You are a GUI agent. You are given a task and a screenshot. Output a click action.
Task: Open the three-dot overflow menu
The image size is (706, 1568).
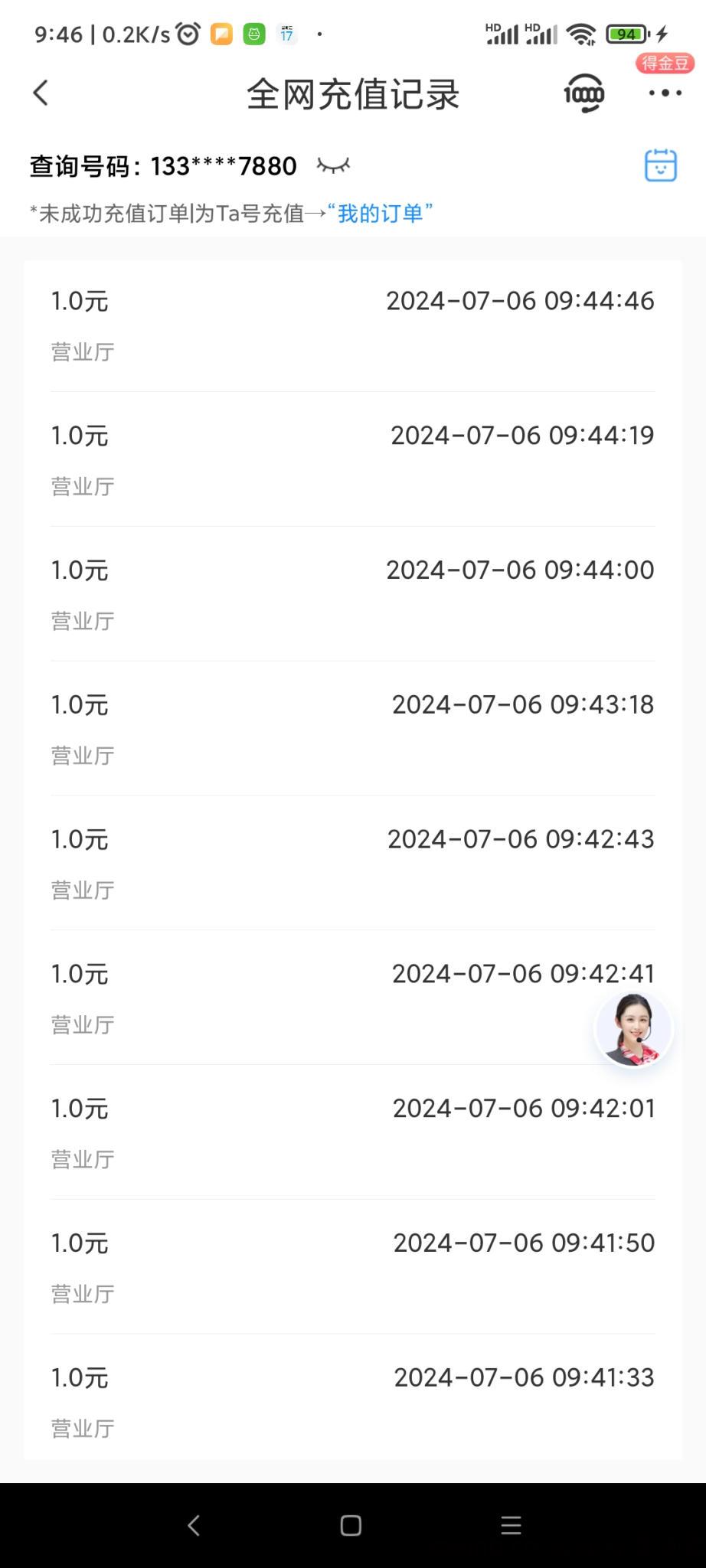click(x=665, y=93)
